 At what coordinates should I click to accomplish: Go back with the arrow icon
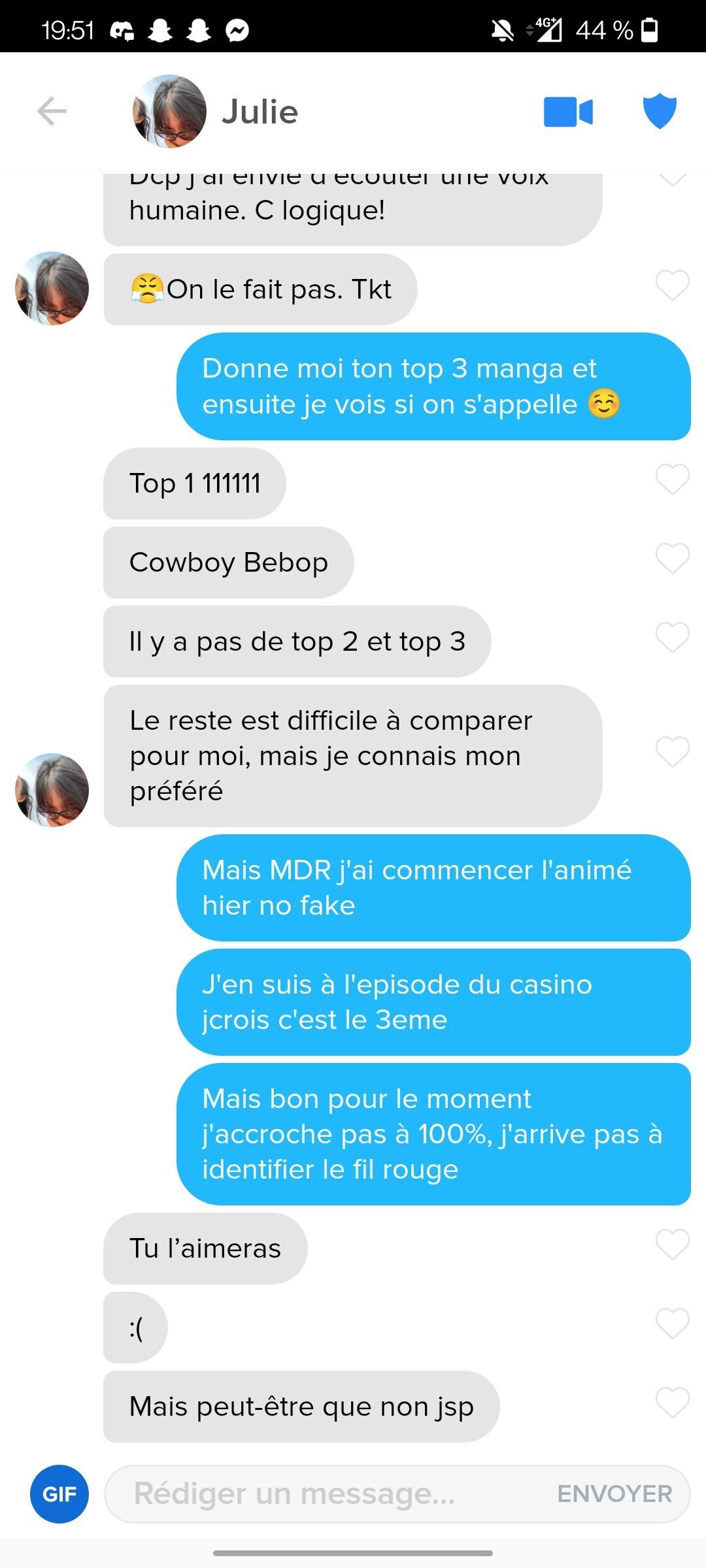pos(52,111)
